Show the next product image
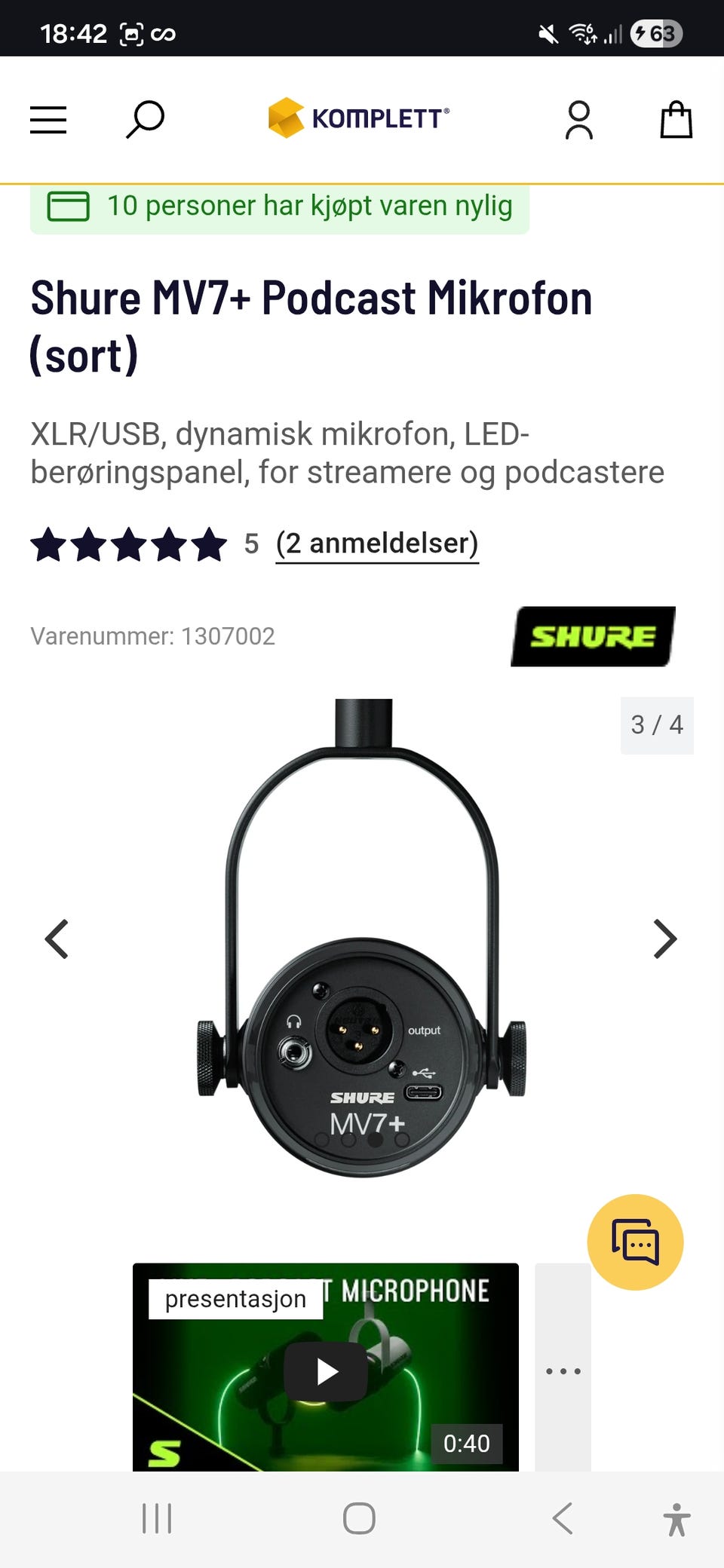Image resolution: width=724 pixels, height=1568 pixels. 664,939
